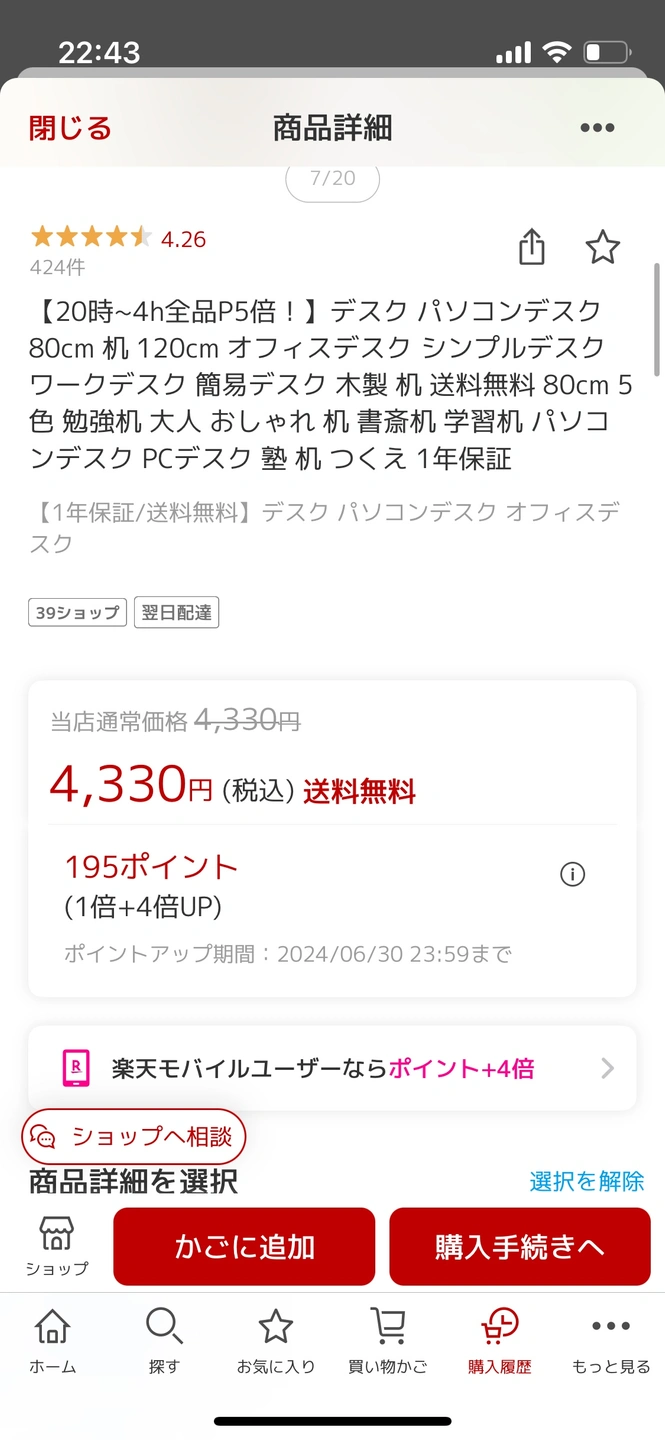The image size is (665, 1440).
Task: Clear selection with 選択を解除
Action: pos(587,1181)
